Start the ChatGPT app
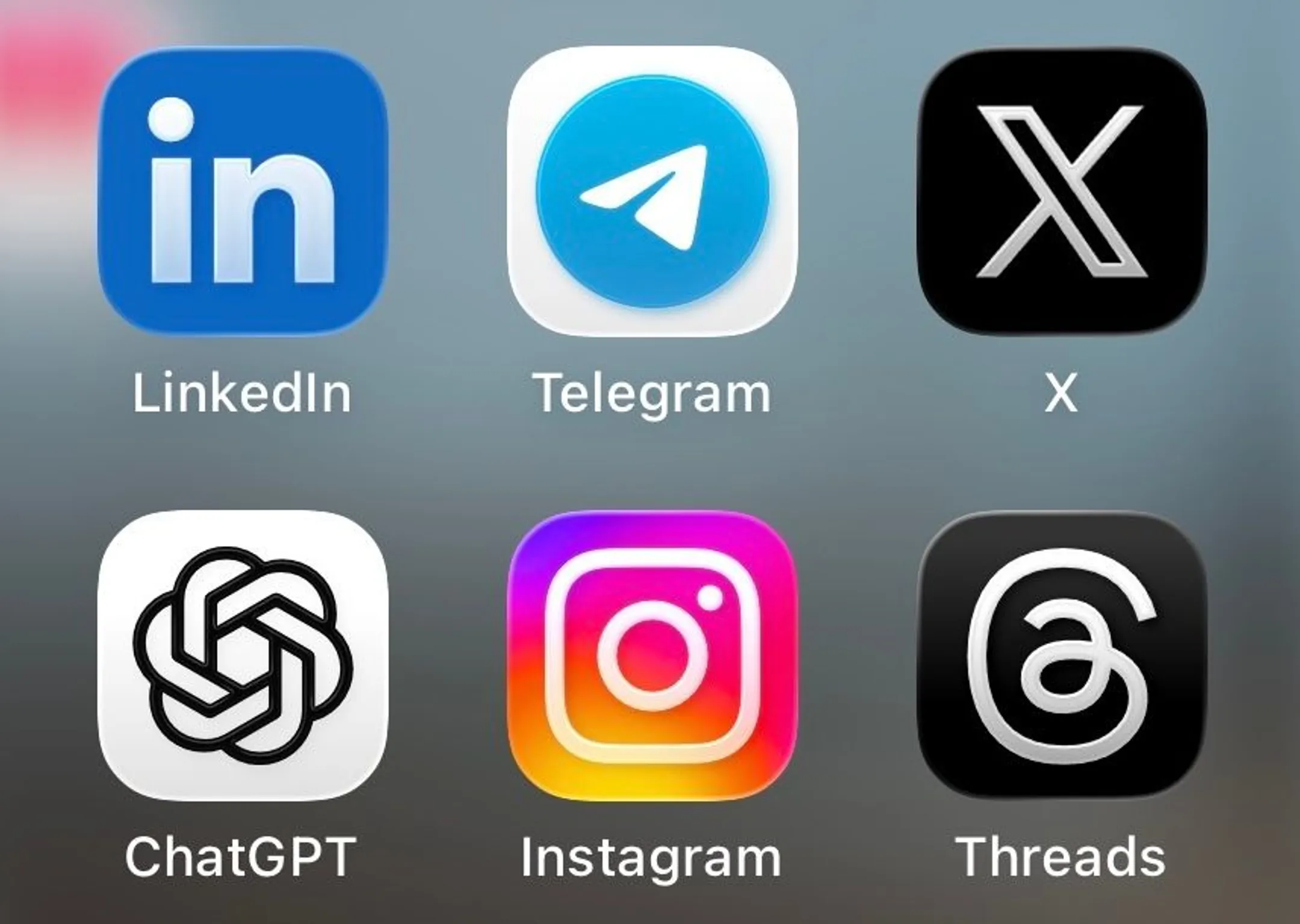The image size is (1300, 924). 243,656
